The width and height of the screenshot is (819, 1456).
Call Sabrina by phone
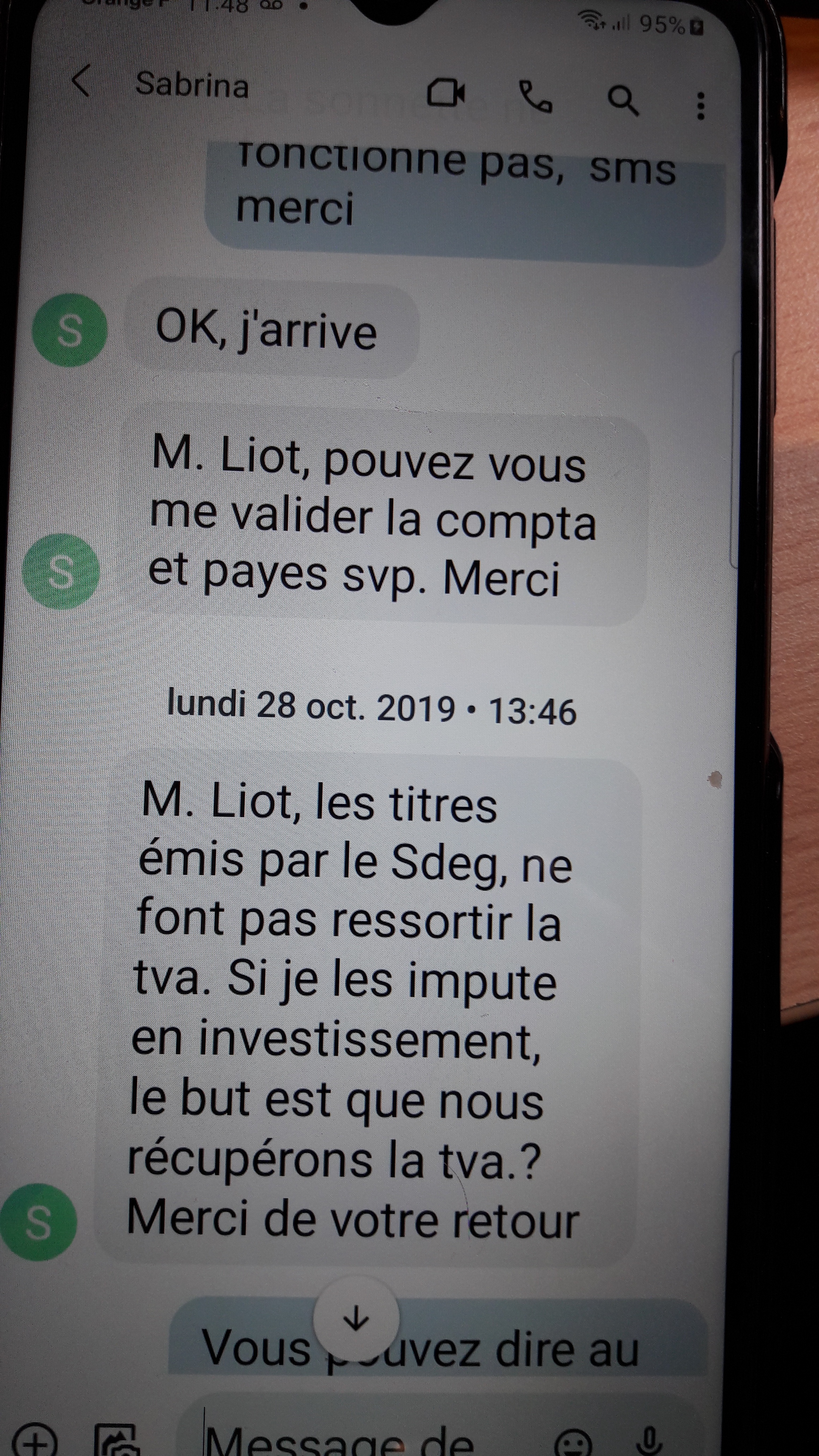[535, 97]
